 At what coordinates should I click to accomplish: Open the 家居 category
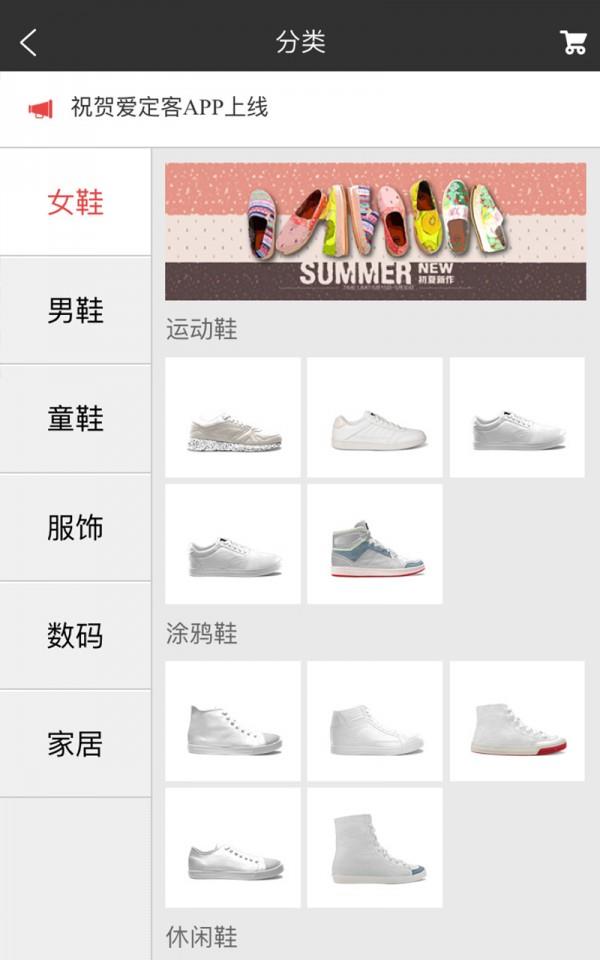(75, 743)
